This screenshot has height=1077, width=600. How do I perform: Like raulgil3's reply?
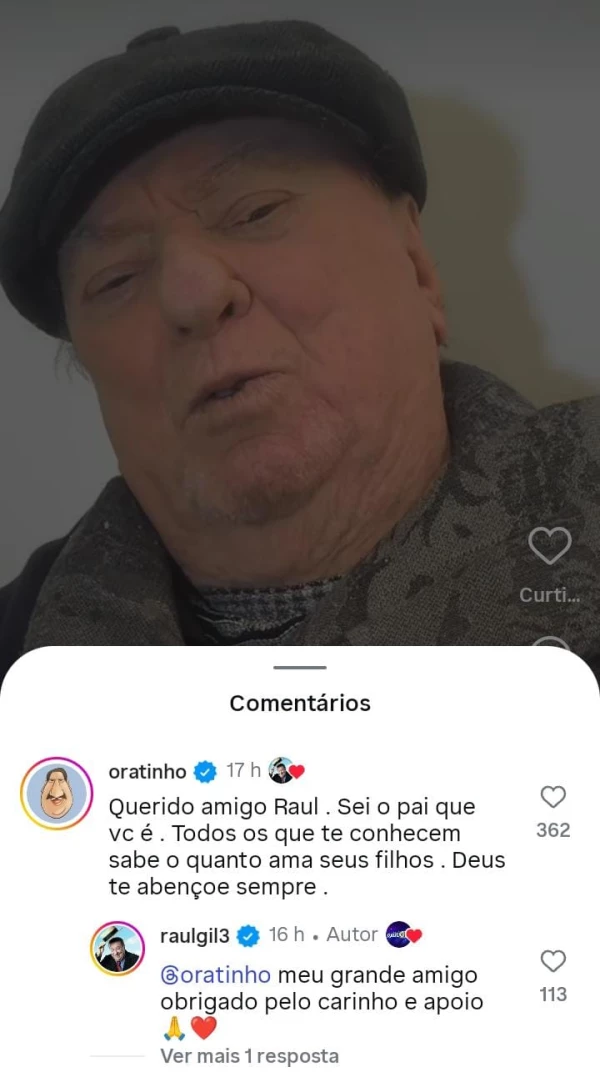coord(553,962)
